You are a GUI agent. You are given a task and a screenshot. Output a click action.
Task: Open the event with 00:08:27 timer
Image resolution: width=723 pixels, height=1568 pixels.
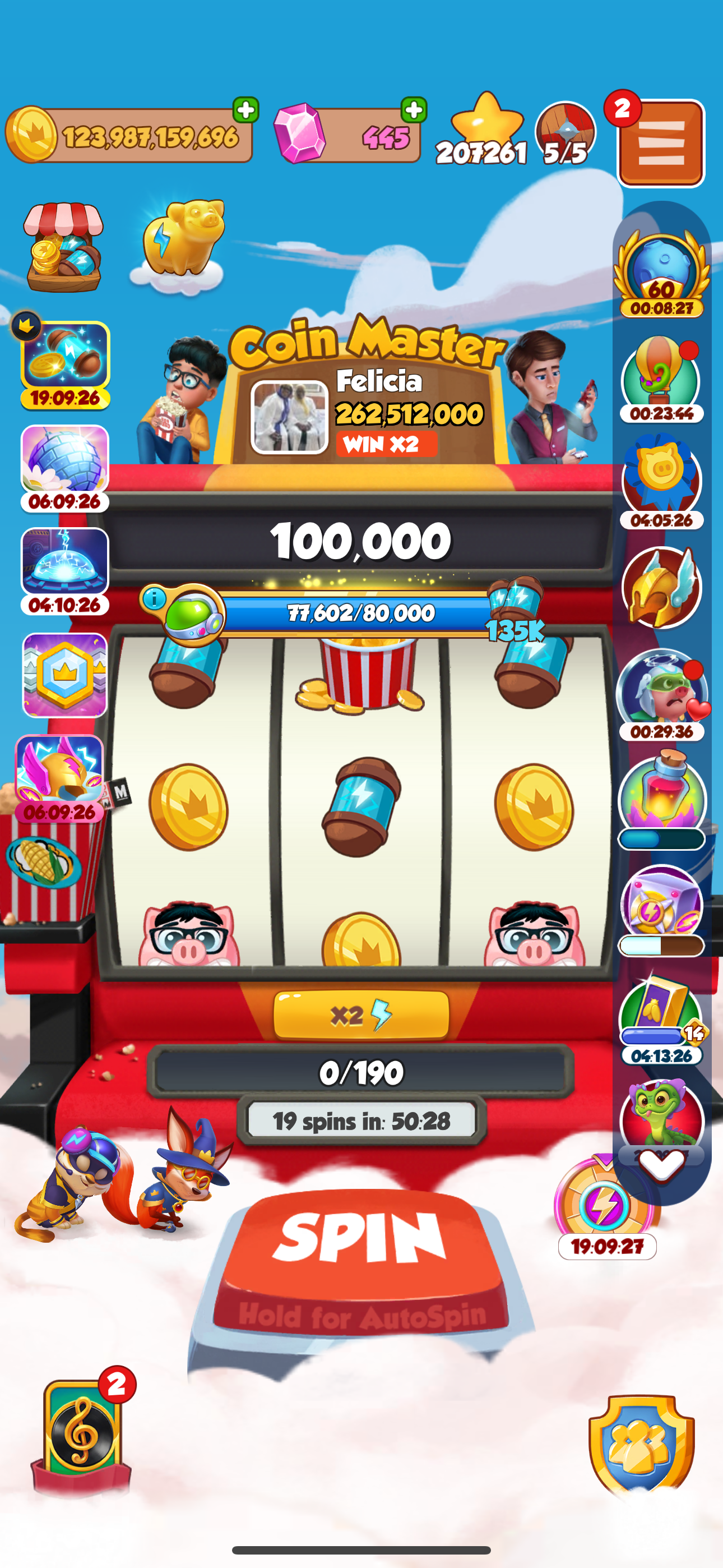[x=661, y=274]
